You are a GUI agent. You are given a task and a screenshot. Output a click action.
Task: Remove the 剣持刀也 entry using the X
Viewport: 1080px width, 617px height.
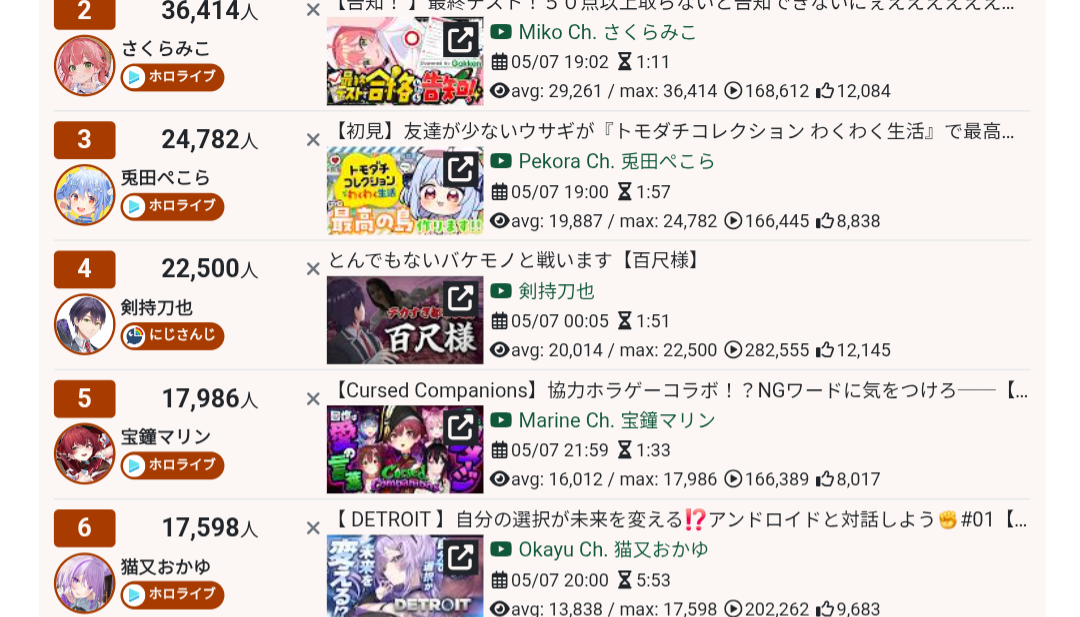(x=313, y=269)
